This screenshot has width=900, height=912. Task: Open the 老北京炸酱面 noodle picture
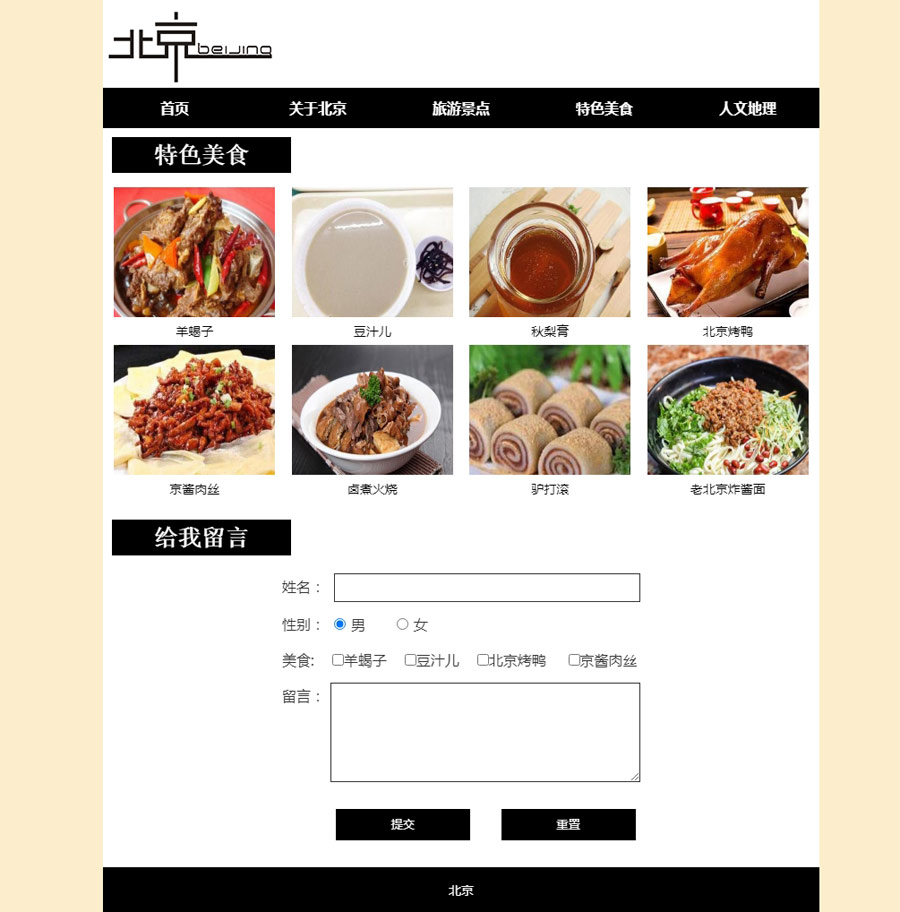[x=727, y=410]
